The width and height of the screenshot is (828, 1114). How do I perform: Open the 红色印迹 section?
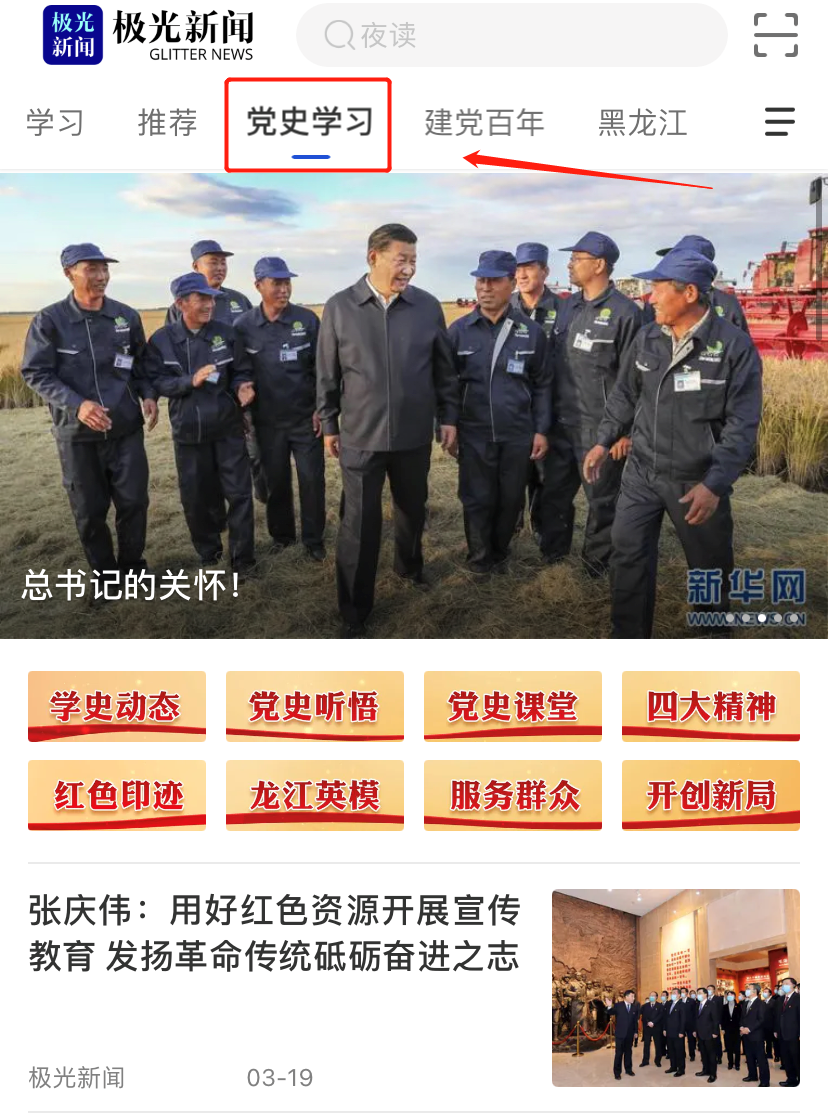(x=117, y=795)
